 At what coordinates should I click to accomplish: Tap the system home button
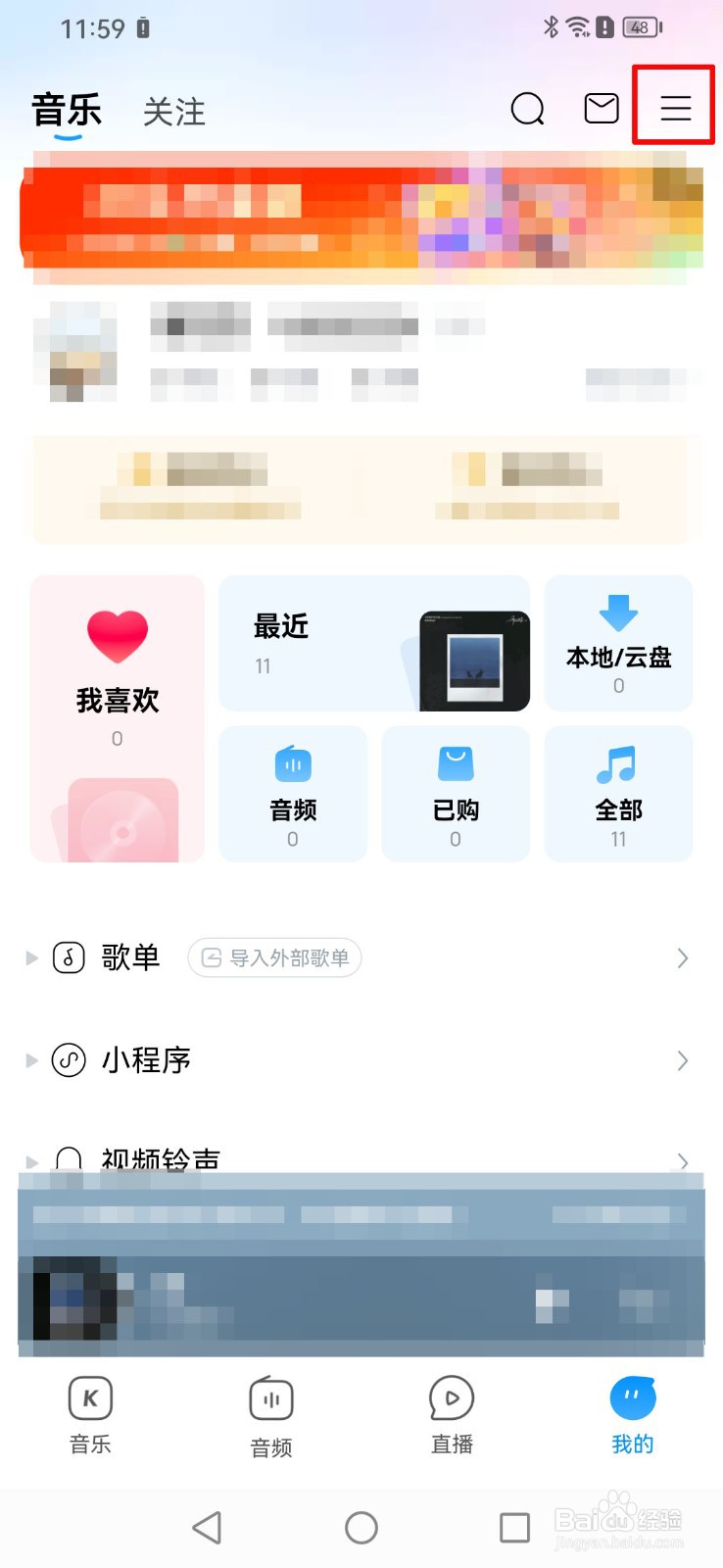pos(361,1527)
